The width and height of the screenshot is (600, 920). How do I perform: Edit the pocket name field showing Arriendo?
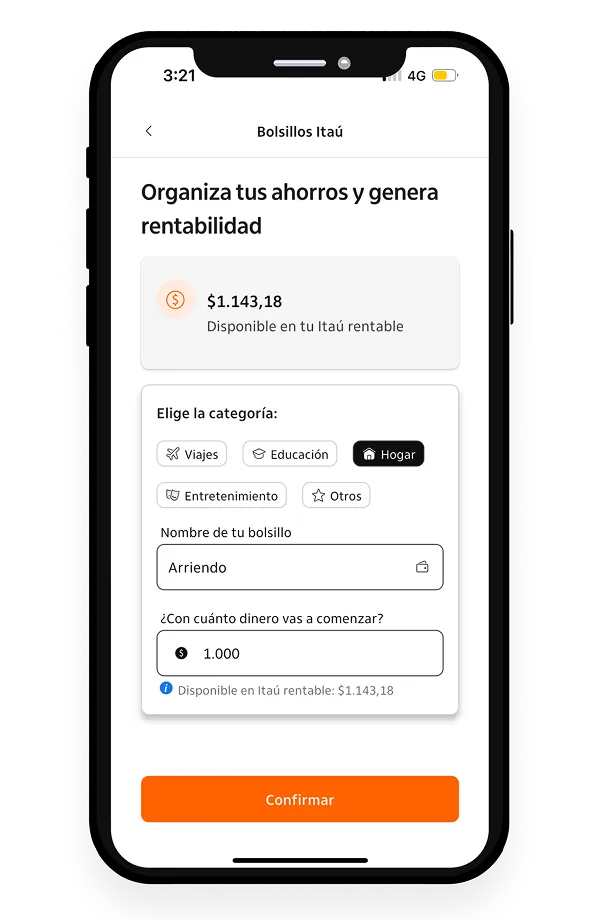pos(285,567)
